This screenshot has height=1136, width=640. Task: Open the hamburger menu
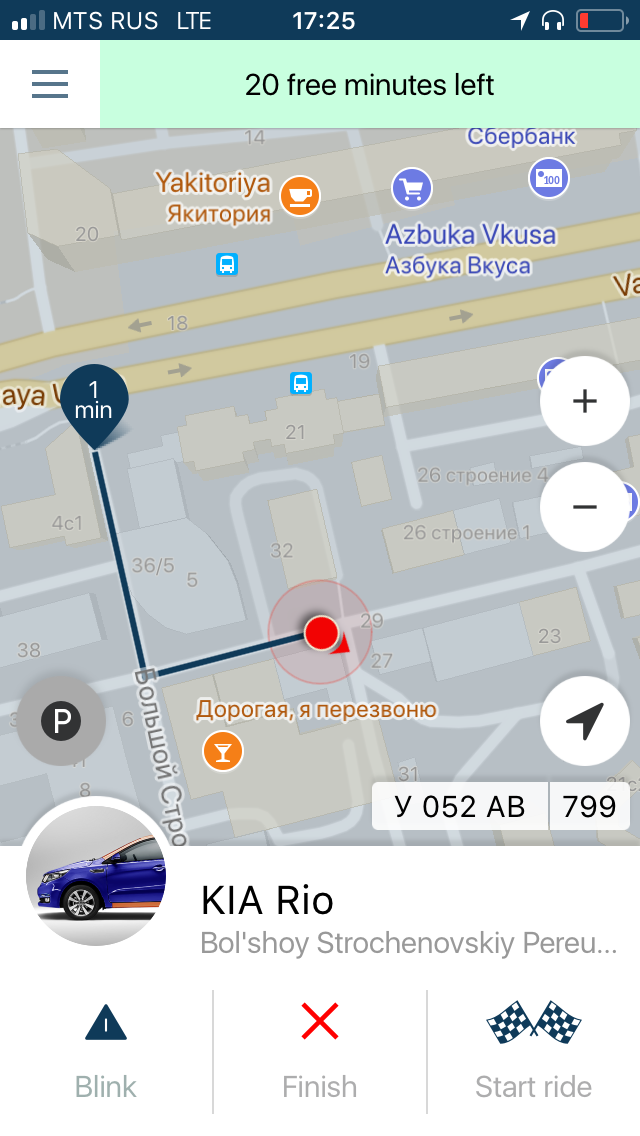tap(49, 84)
